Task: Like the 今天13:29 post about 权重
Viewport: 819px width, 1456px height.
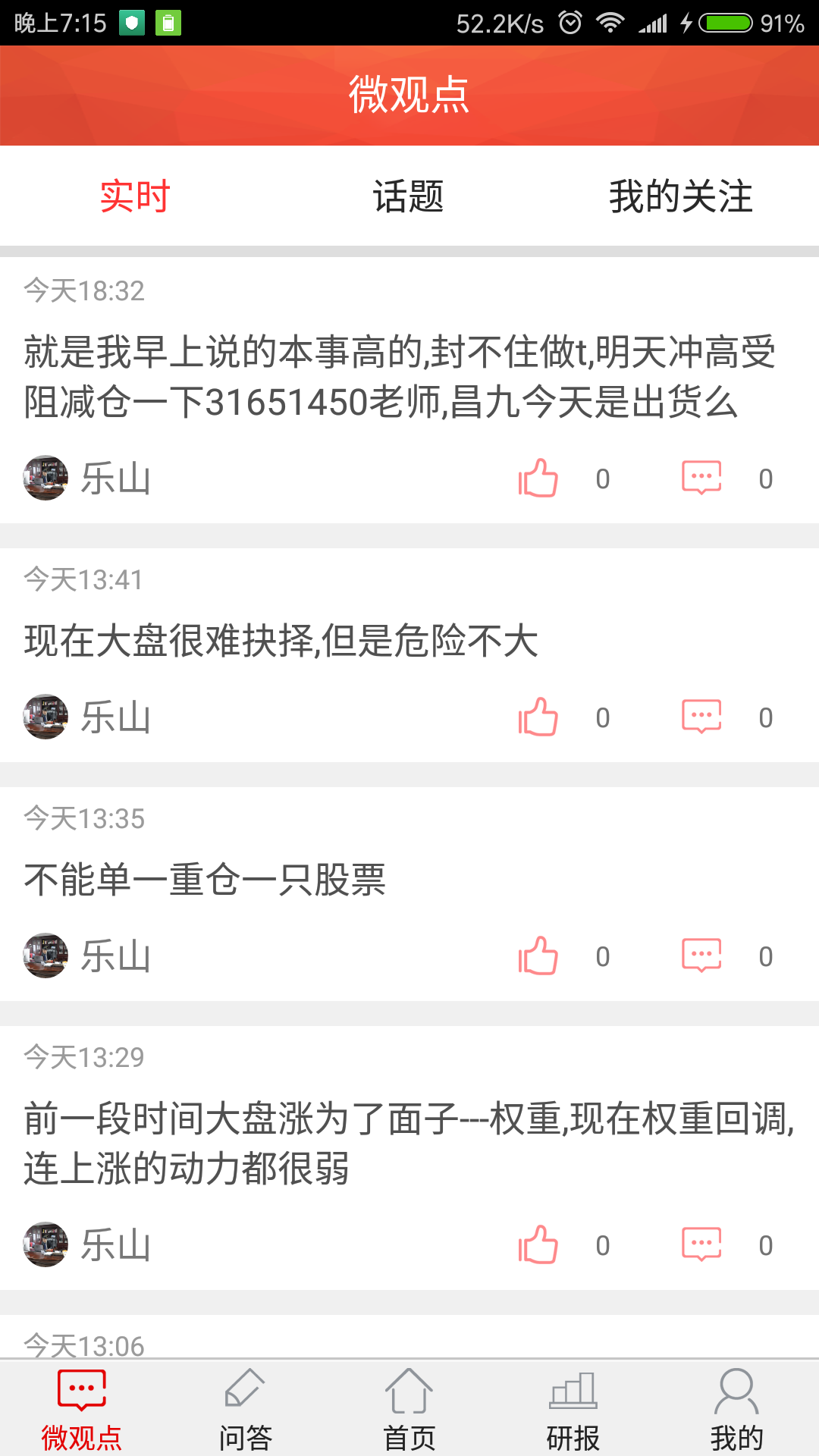Action: tap(538, 1244)
